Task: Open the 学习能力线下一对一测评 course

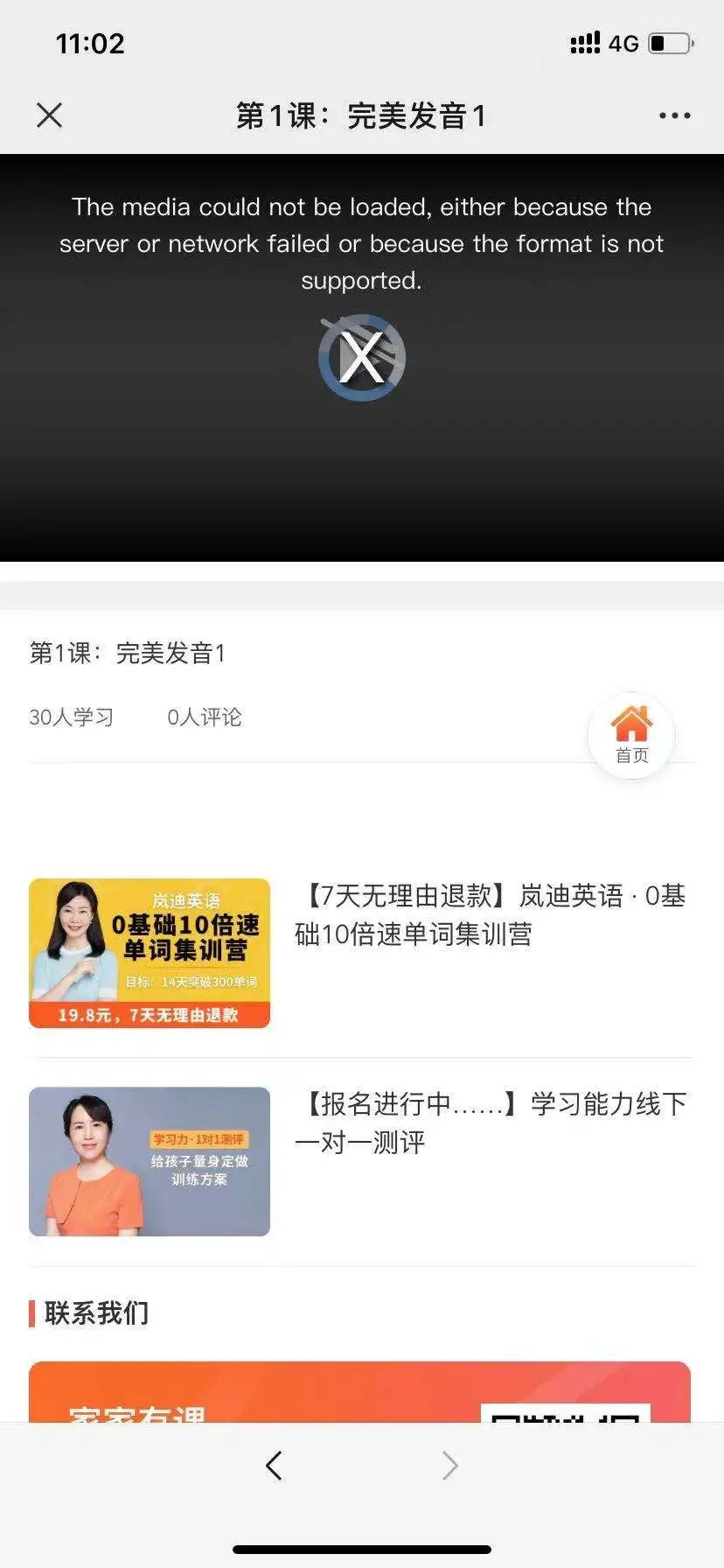Action: [362, 1161]
